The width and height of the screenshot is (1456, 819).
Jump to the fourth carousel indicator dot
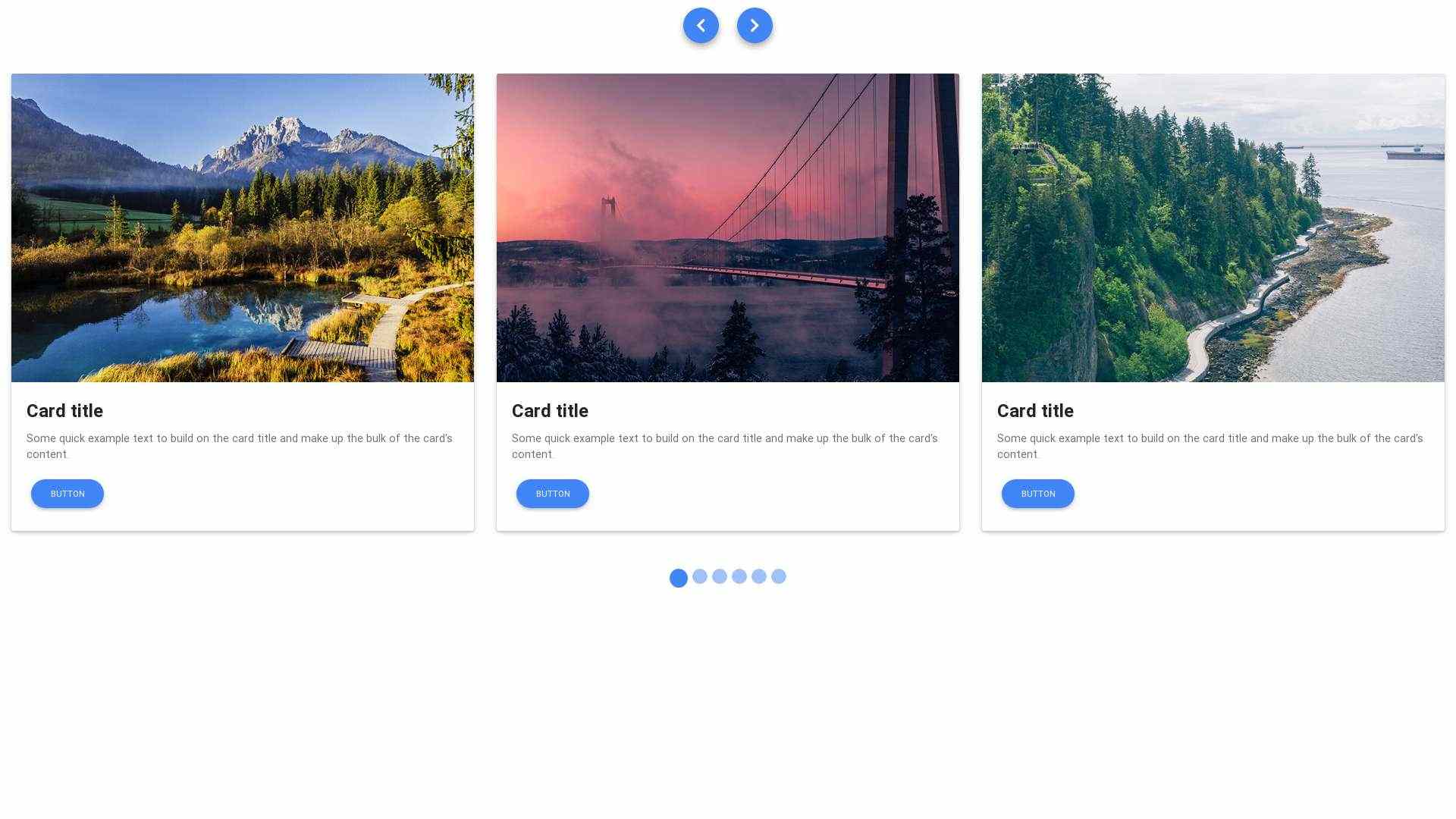739,577
